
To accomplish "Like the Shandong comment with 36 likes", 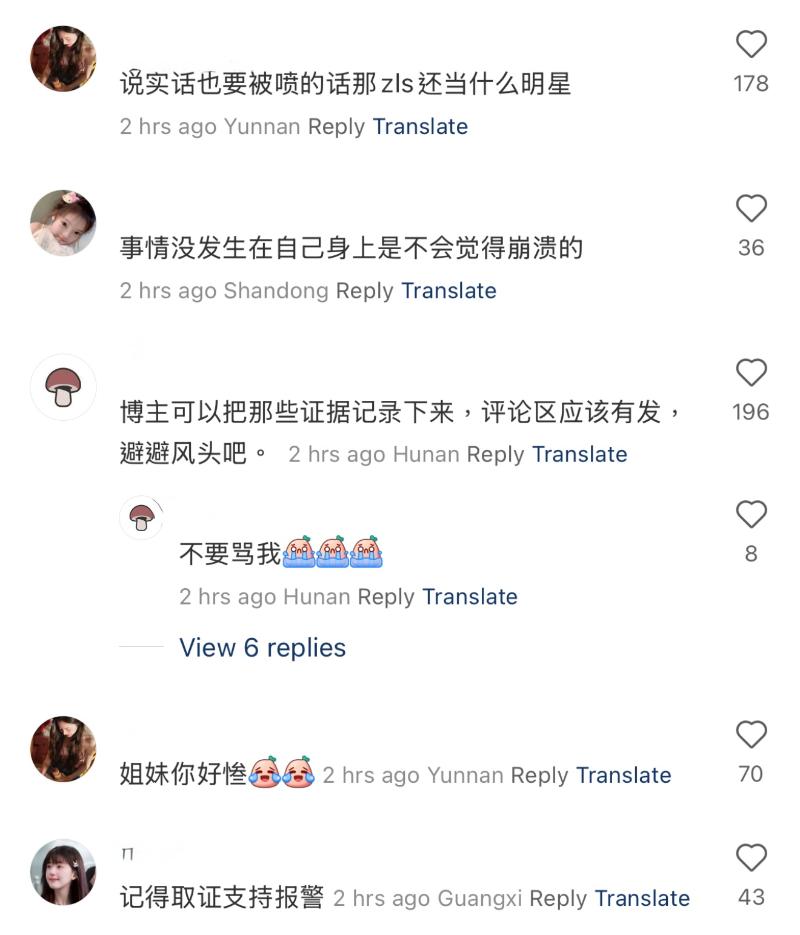I will 751,209.
